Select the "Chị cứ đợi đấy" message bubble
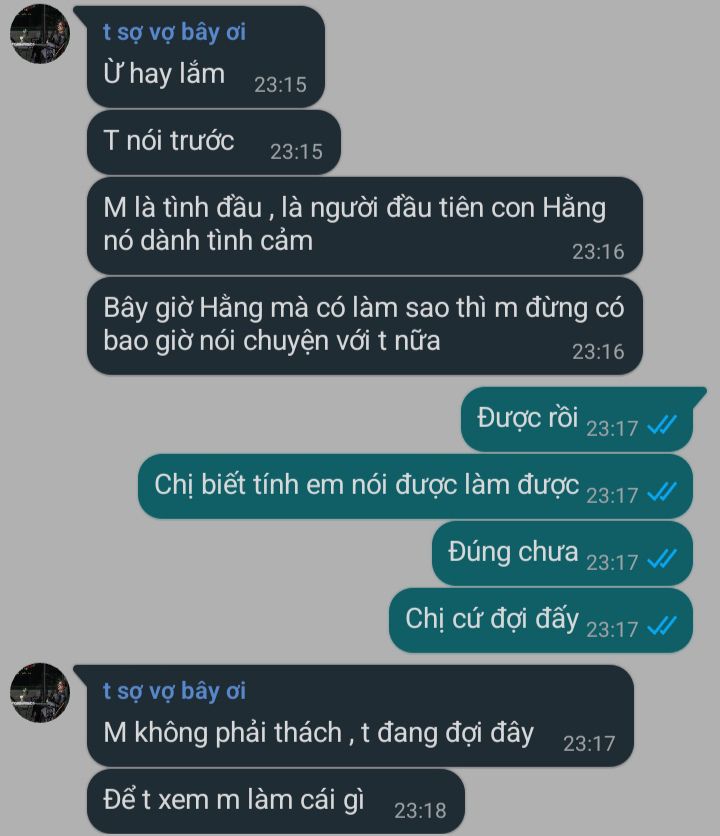The height and width of the screenshot is (836, 720). pos(540,621)
